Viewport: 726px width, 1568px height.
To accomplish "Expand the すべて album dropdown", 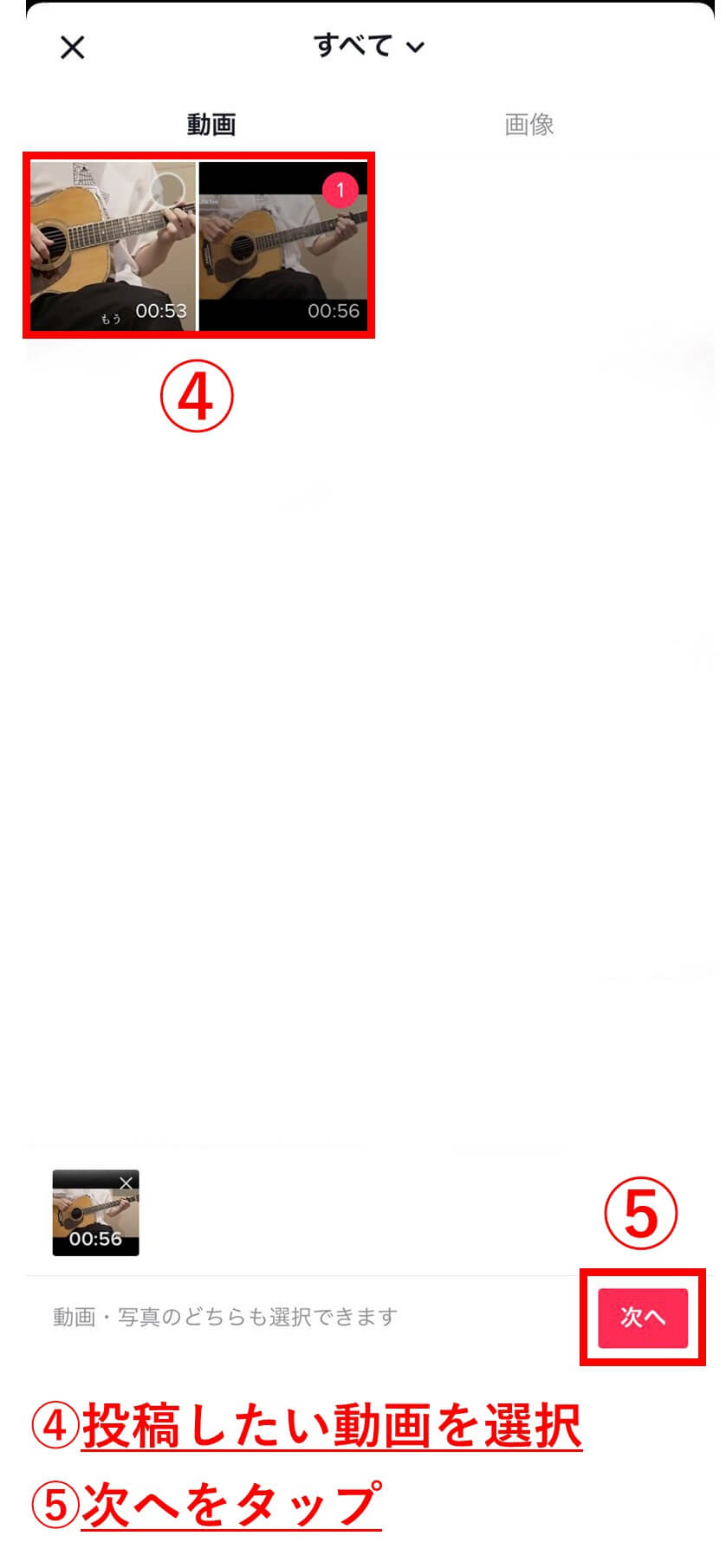I will point(369,45).
